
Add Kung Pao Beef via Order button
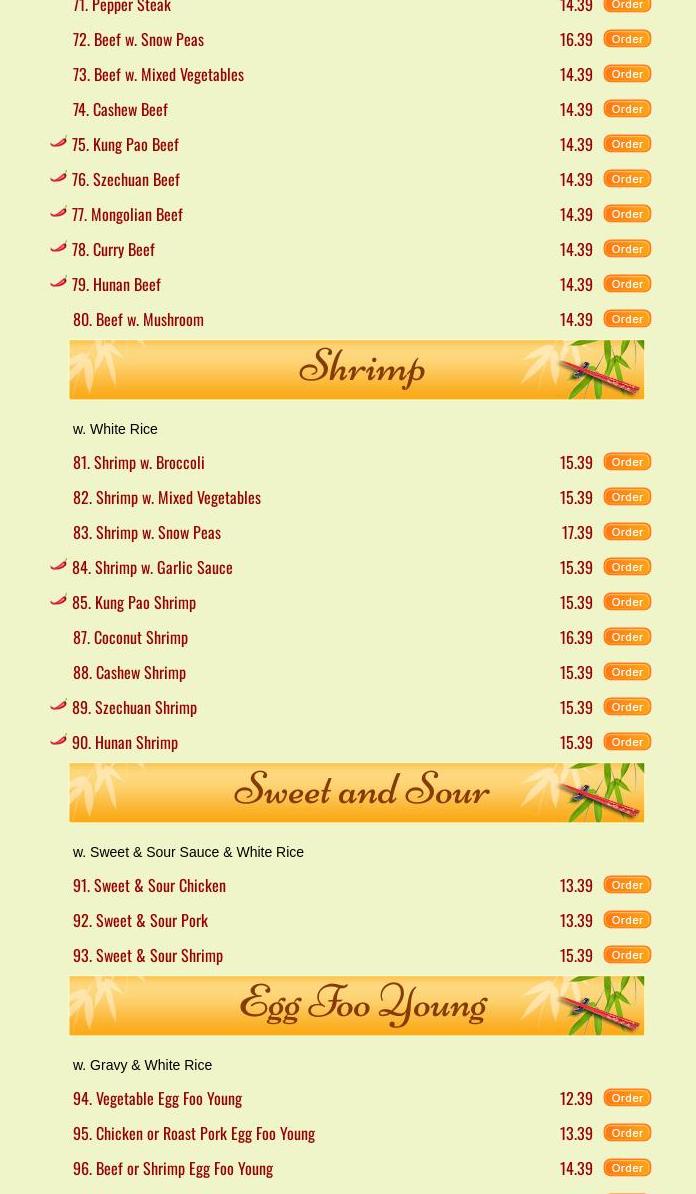pos(627,144)
